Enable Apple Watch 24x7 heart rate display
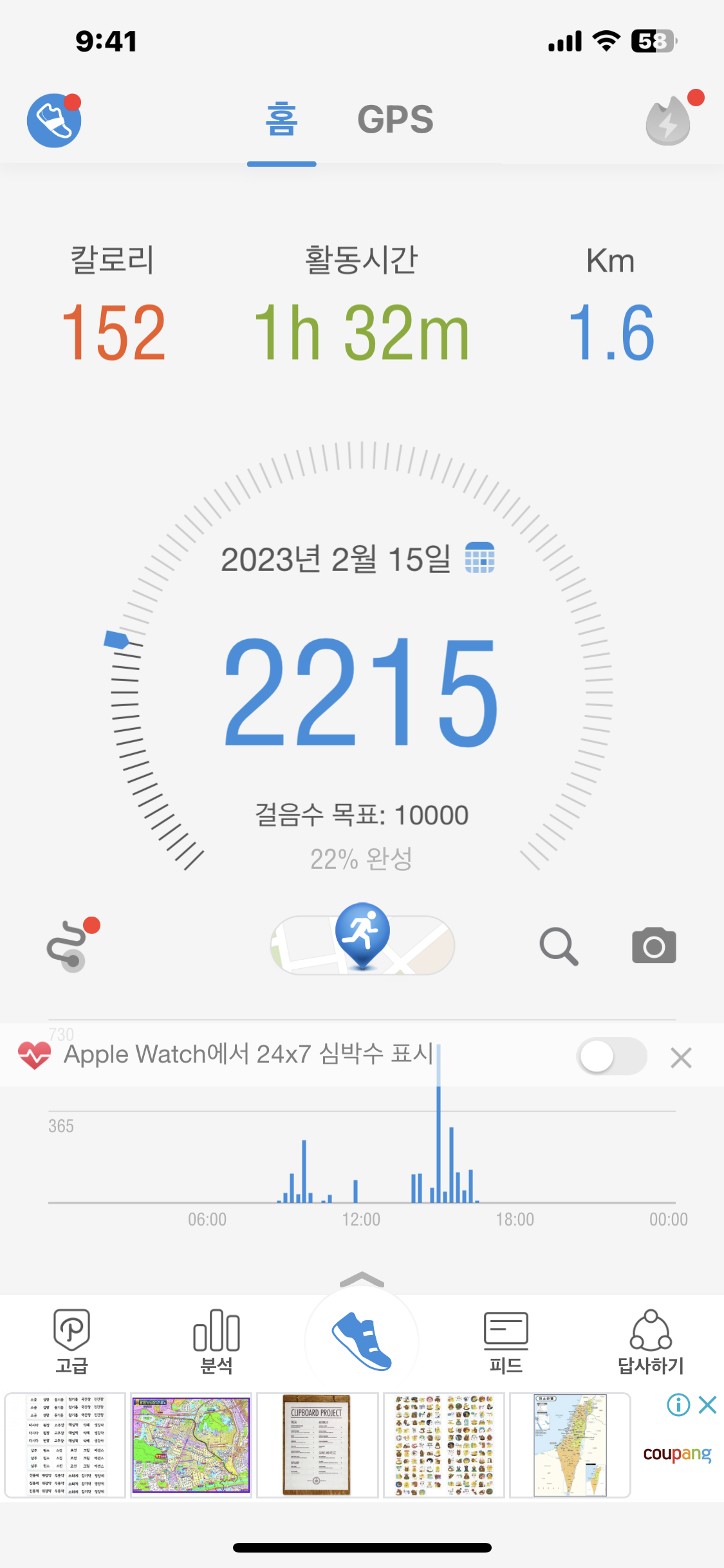Image resolution: width=724 pixels, height=1568 pixels. (611, 1056)
